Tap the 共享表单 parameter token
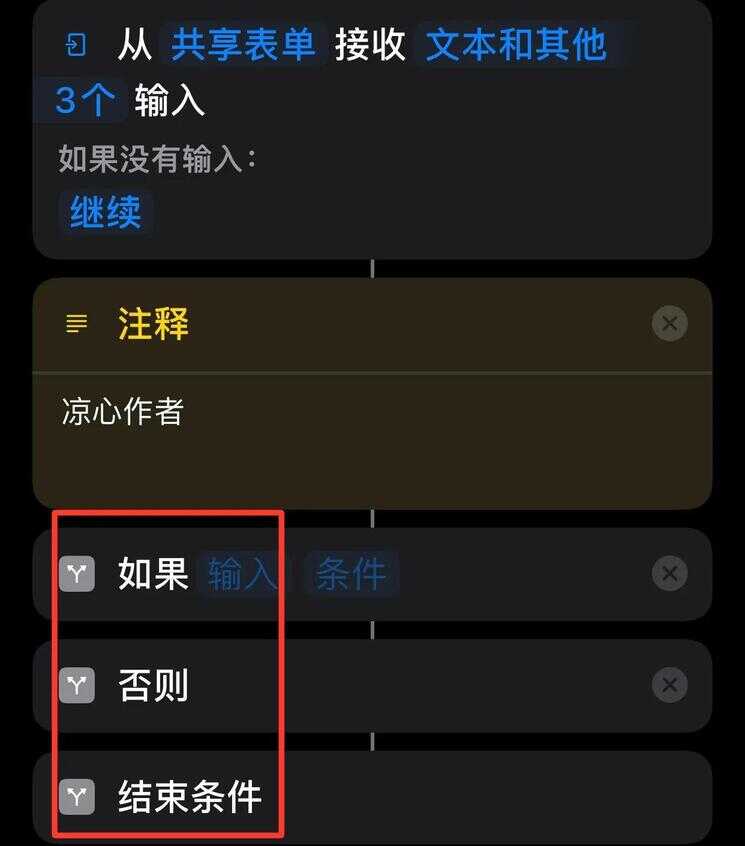 [x=243, y=45]
